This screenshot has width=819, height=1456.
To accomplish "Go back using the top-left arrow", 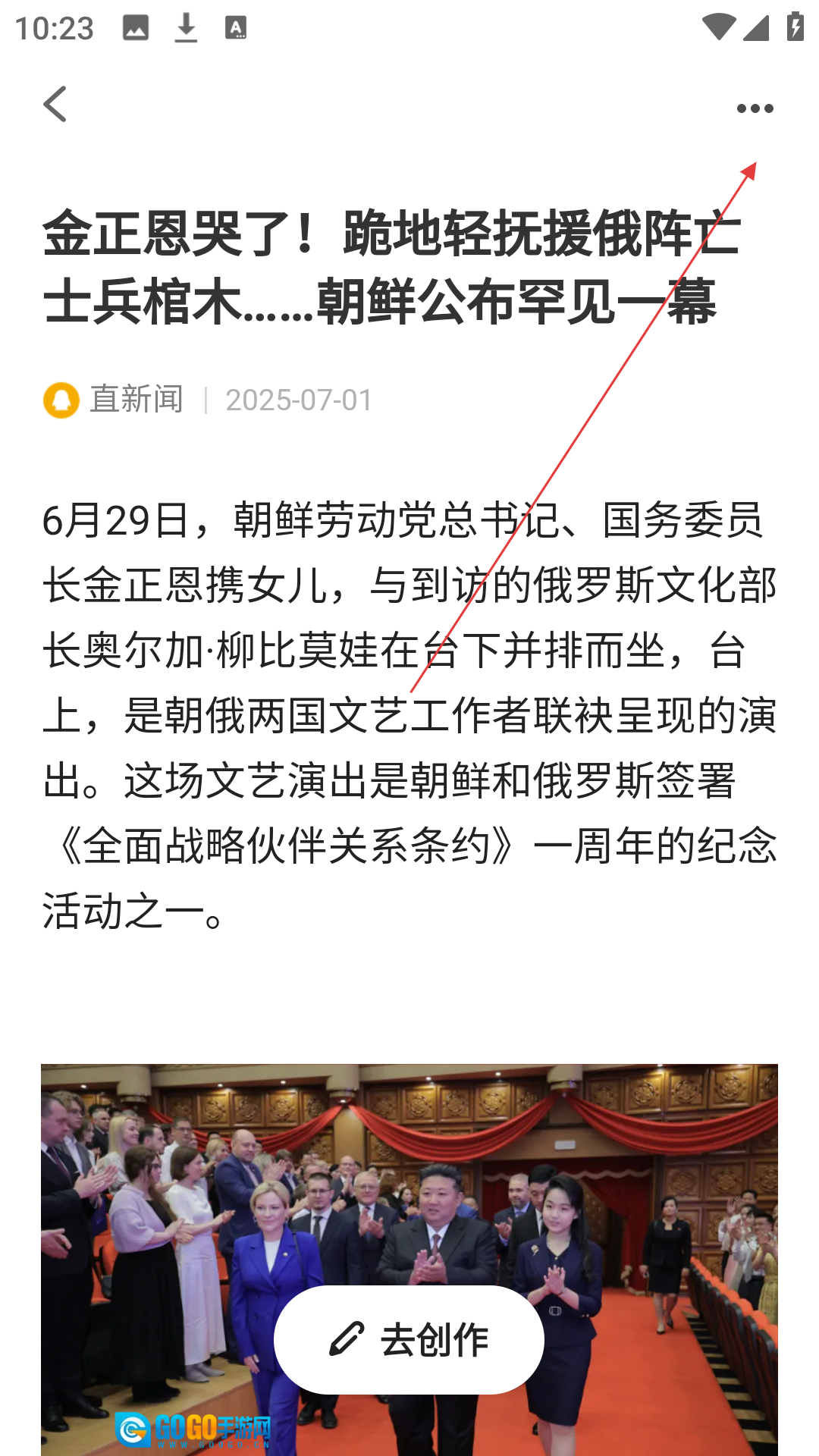I will (x=55, y=105).
